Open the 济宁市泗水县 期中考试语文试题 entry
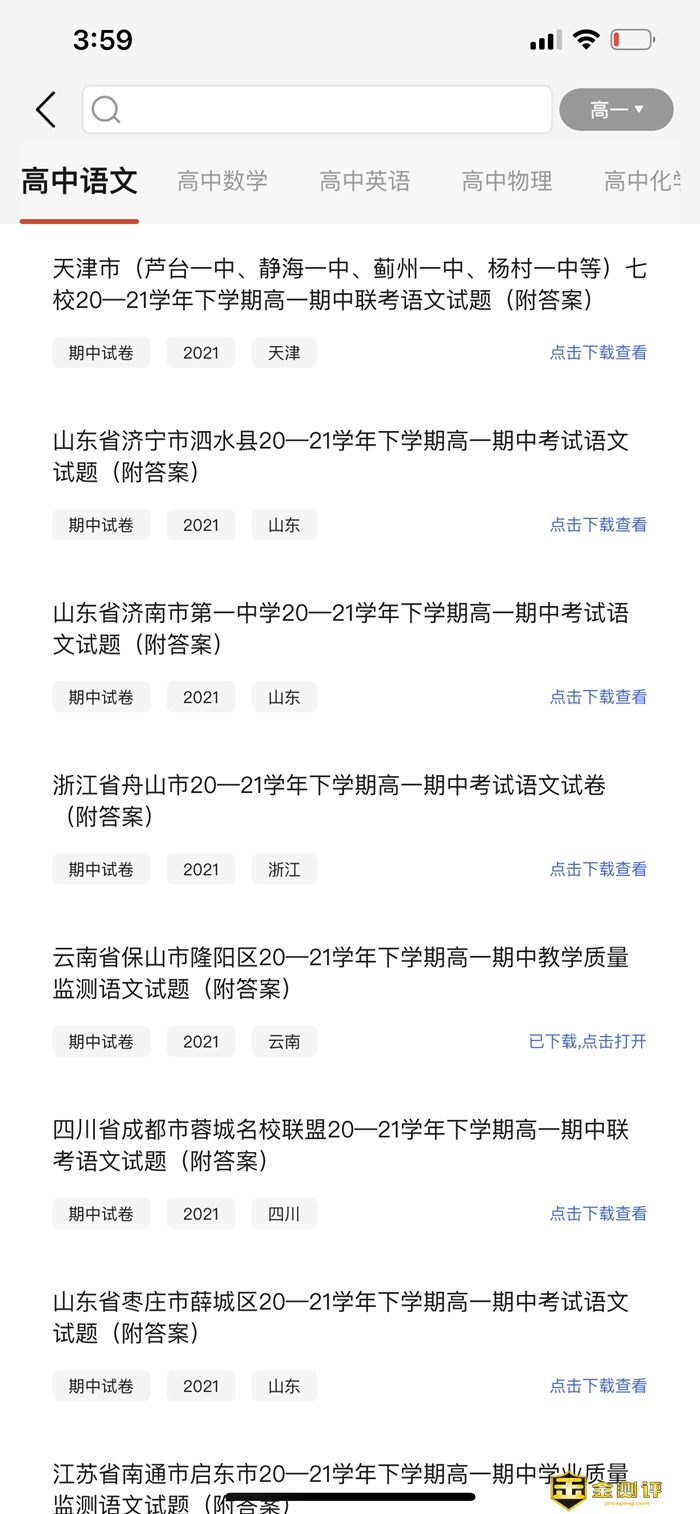700x1514 pixels. 341,456
